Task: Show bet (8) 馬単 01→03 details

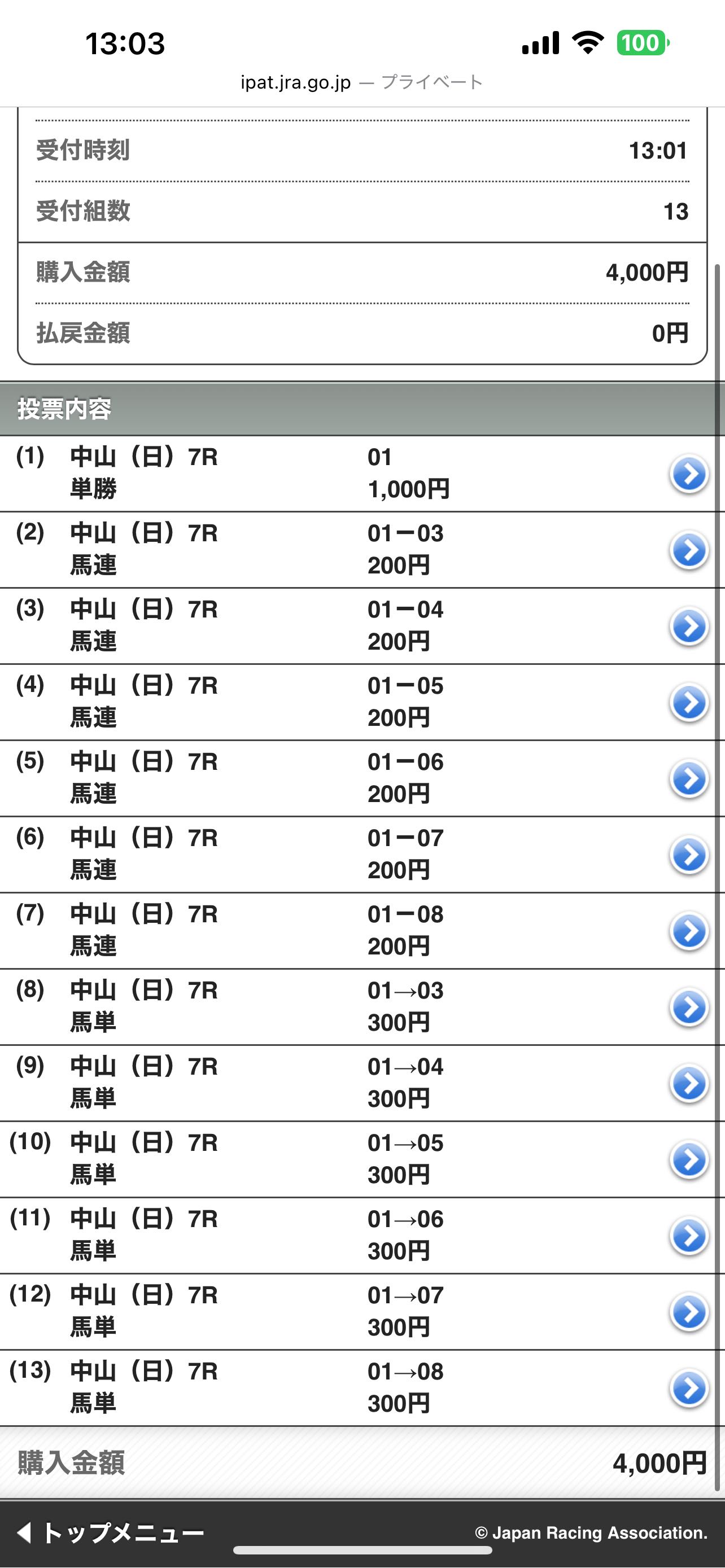Action: pos(688,1007)
